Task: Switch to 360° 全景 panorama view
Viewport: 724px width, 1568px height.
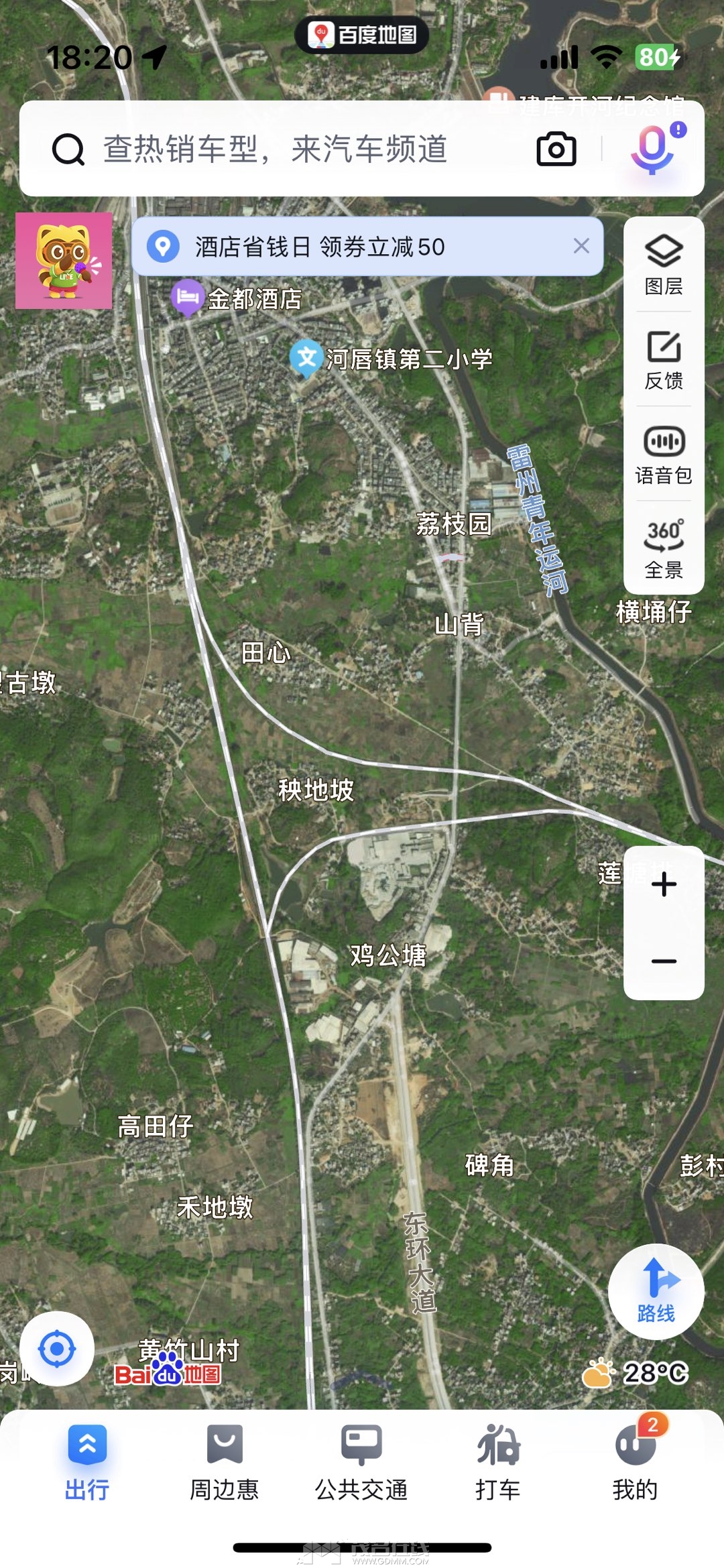Action: [664, 549]
